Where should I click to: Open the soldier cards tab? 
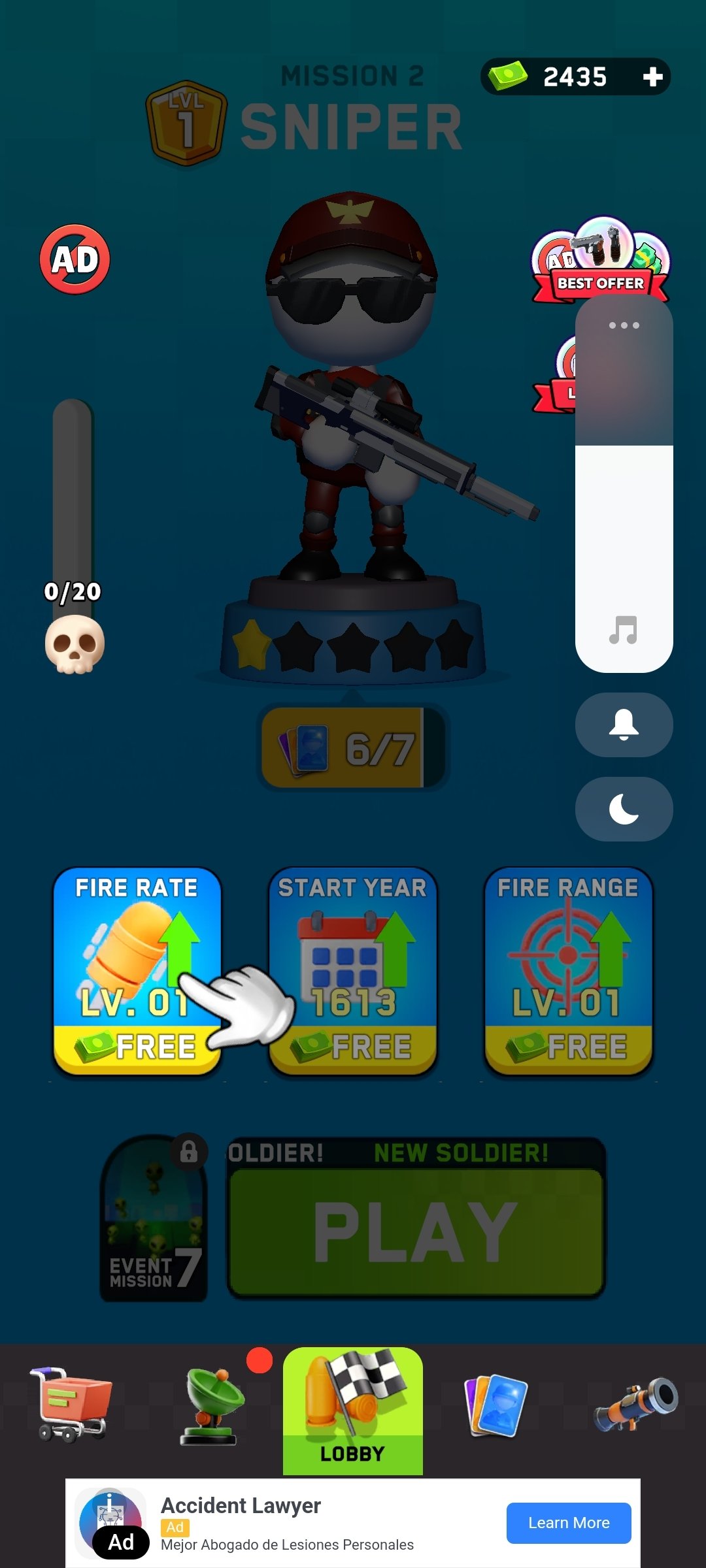point(495,1405)
